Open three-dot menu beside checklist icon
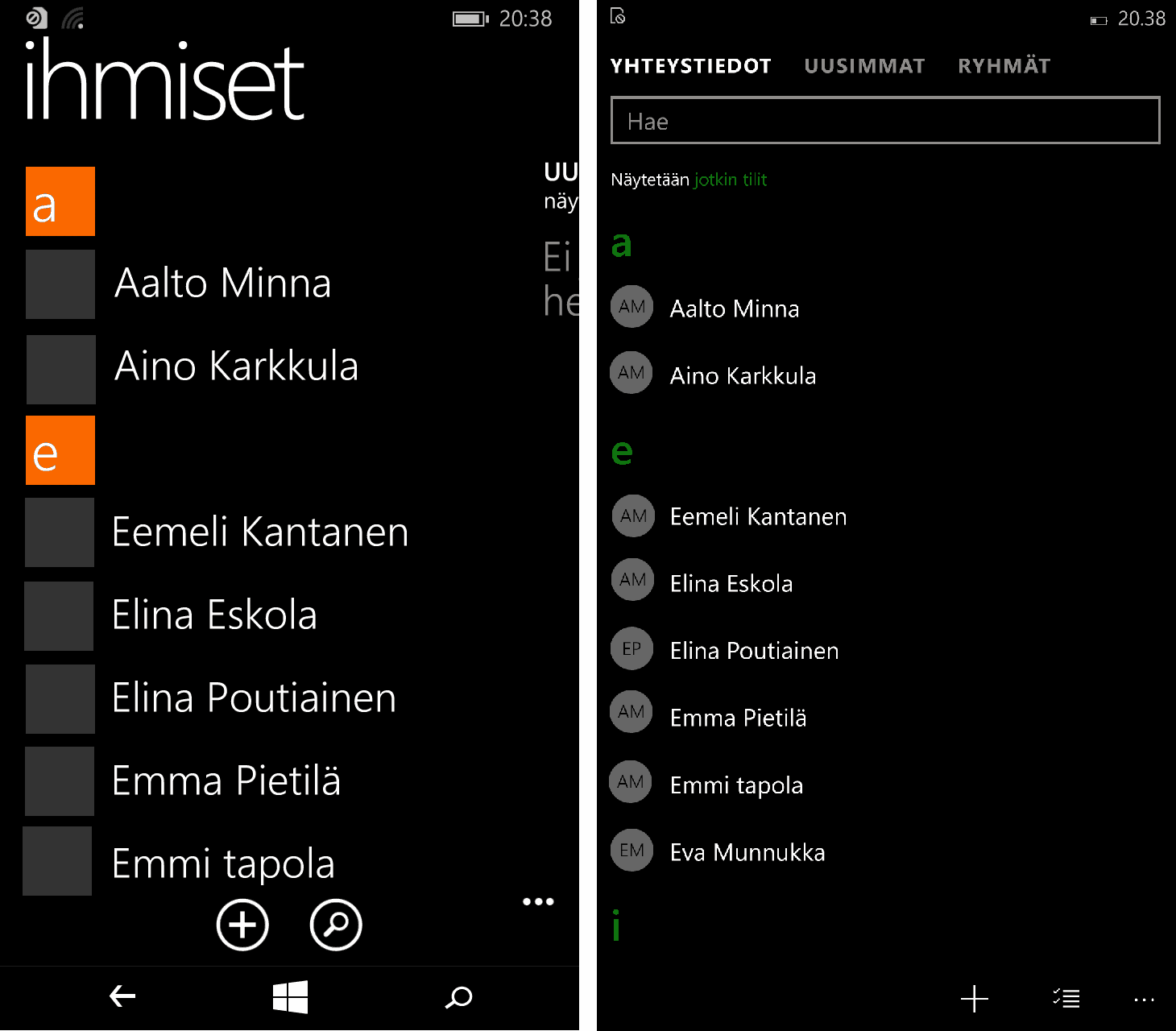1176x1031 pixels. click(1144, 1000)
